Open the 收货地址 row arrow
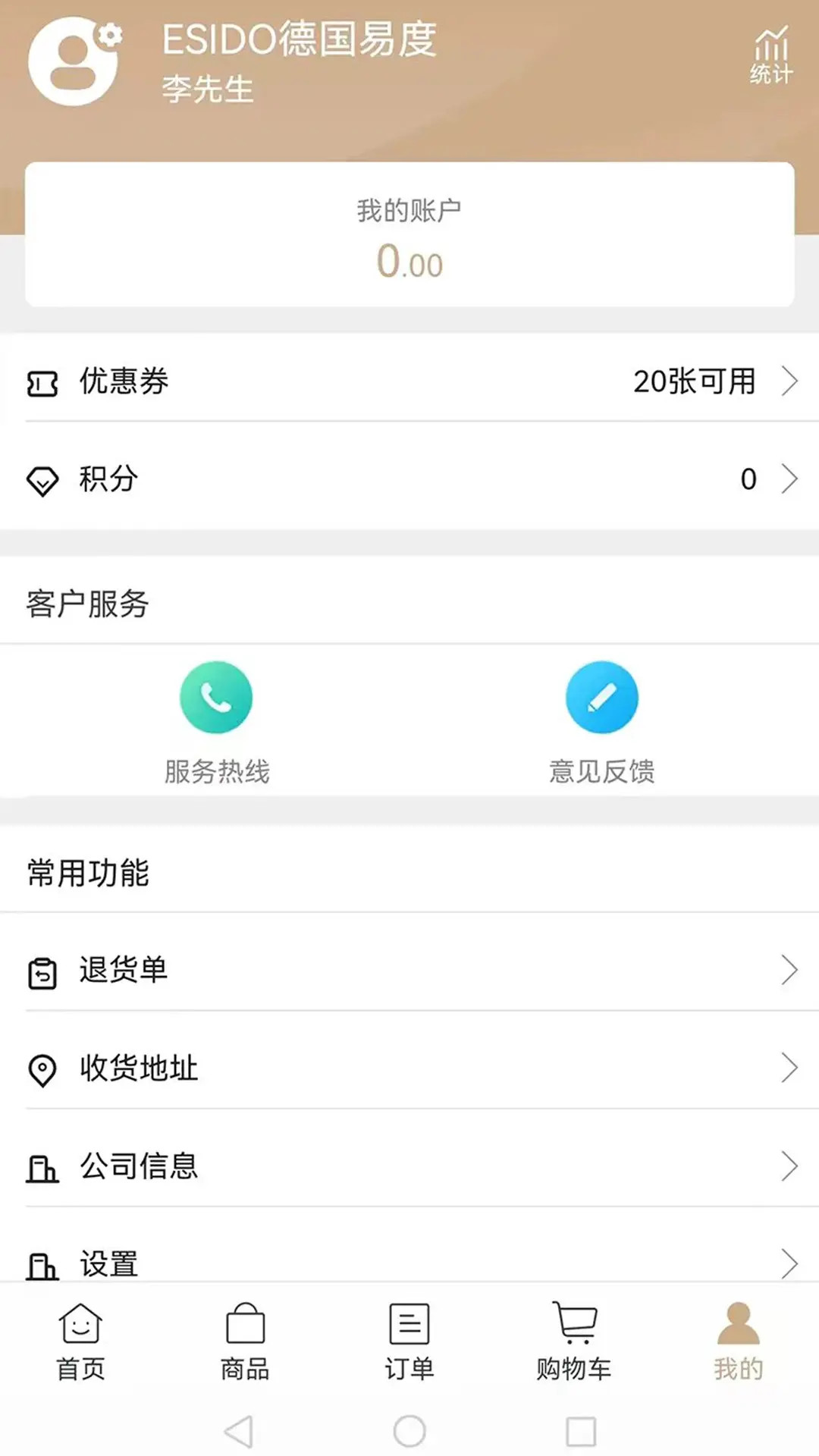819x1456 pixels. [790, 1069]
